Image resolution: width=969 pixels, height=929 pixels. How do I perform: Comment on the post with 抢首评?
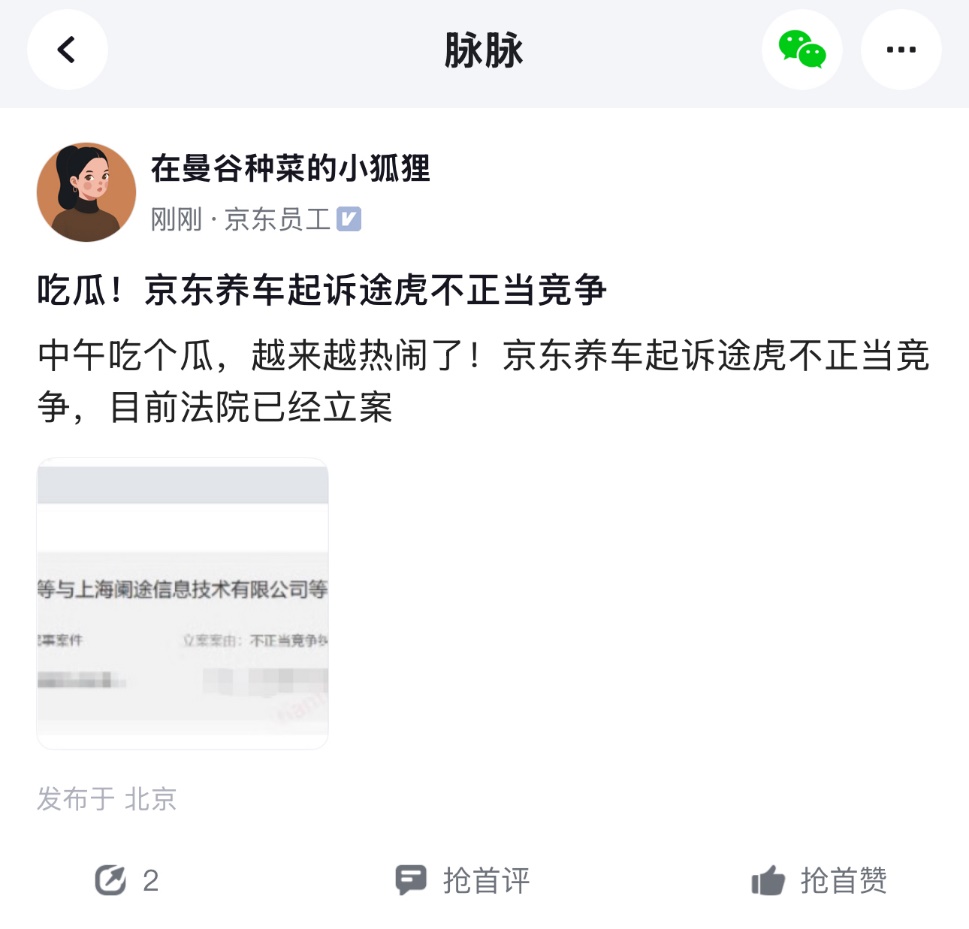[462, 880]
